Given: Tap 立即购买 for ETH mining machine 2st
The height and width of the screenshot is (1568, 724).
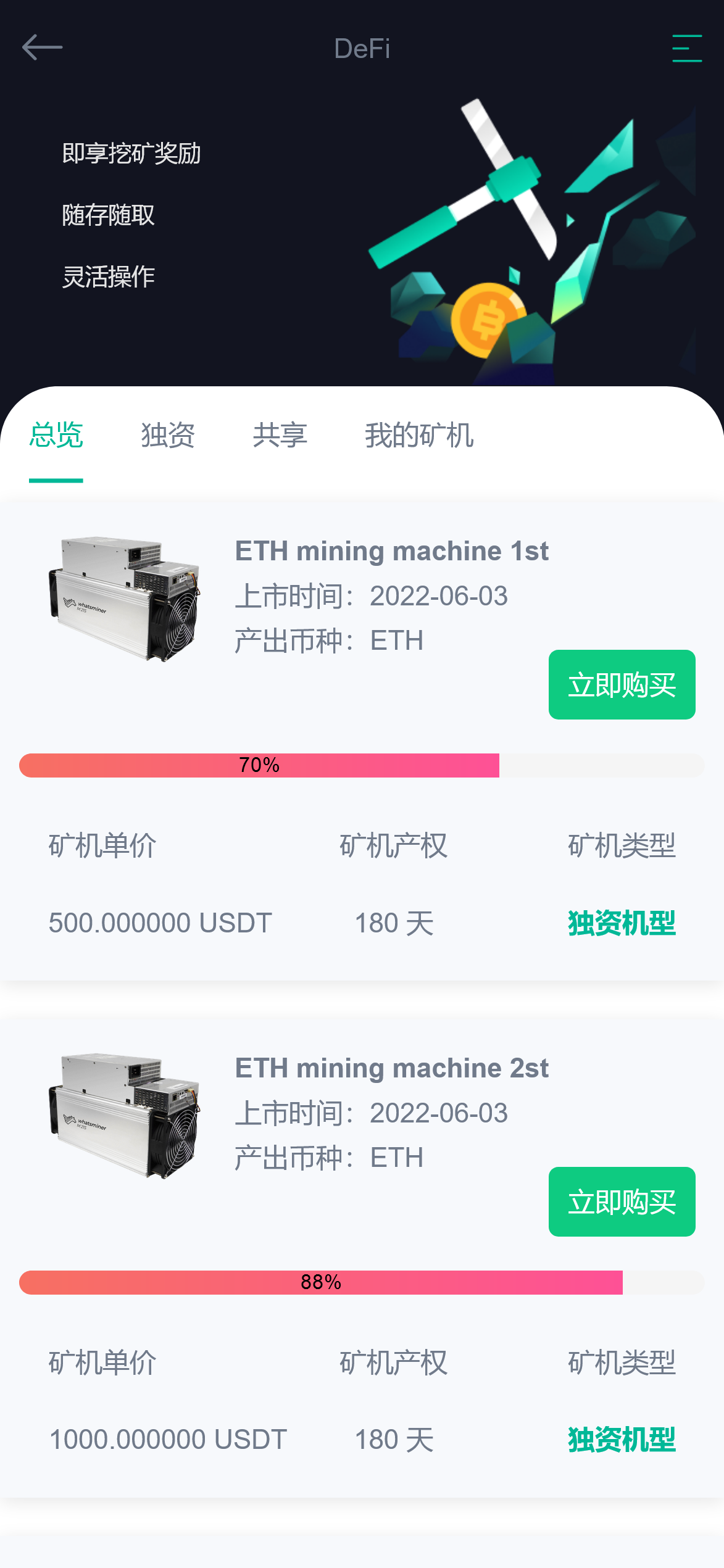Looking at the screenshot, I should pyautogui.click(x=622, y=1202).
